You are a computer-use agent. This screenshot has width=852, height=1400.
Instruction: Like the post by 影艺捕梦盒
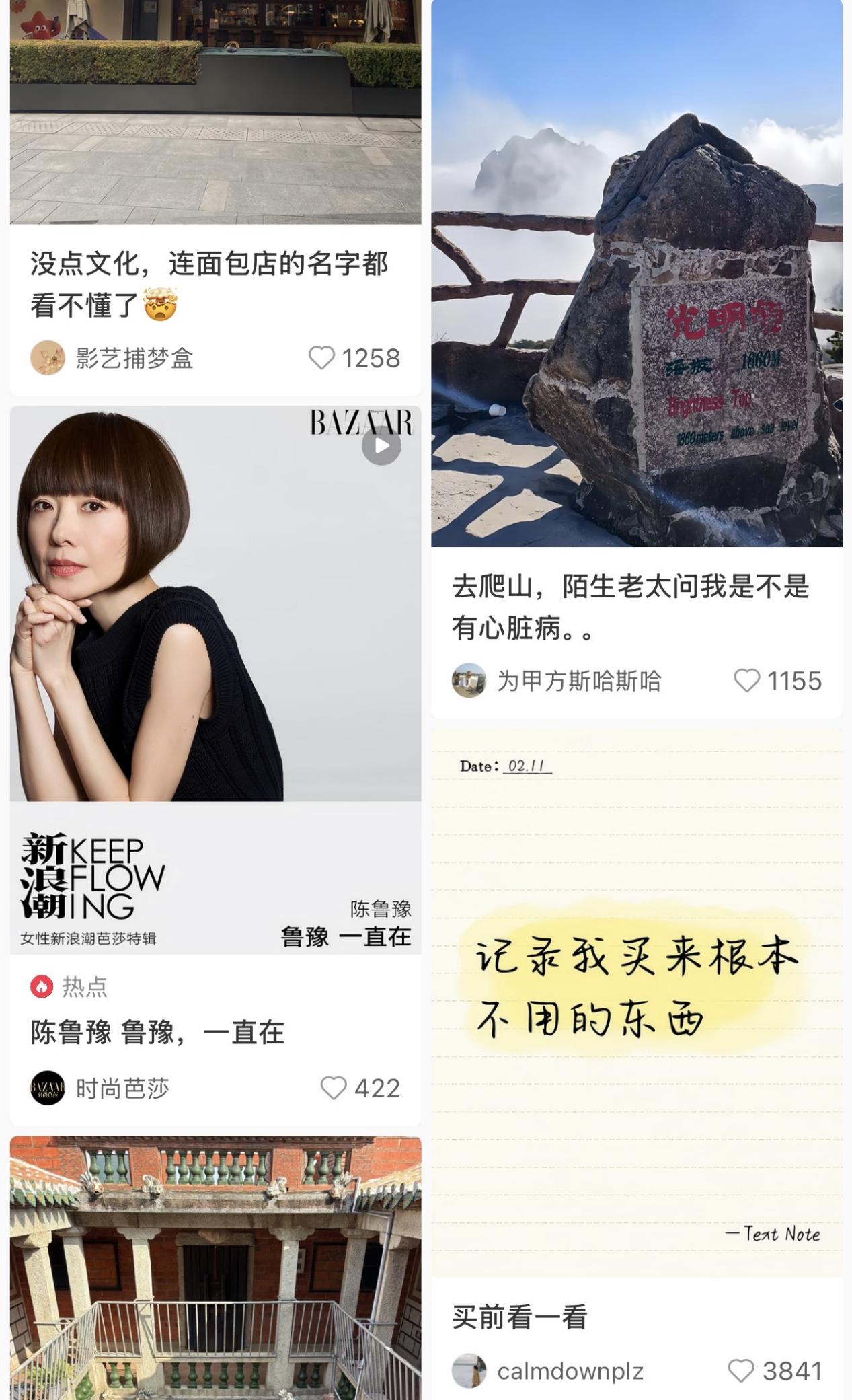coord(321,358)
